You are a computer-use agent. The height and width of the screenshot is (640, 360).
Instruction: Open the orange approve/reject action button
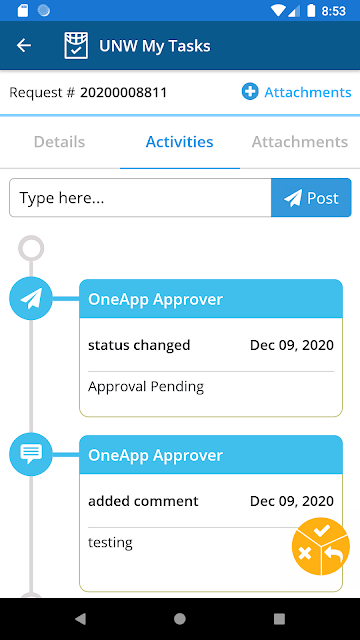coord(321,546)
